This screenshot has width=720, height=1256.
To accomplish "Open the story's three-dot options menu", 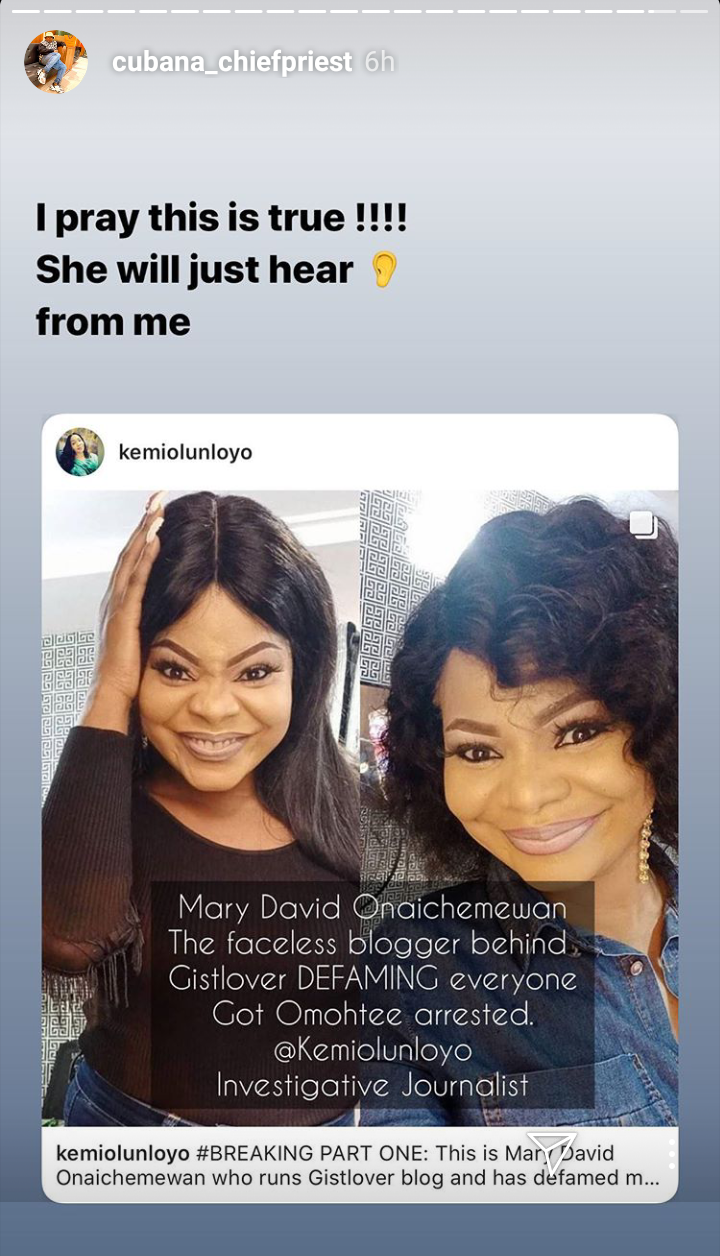I will point(671,1156).
